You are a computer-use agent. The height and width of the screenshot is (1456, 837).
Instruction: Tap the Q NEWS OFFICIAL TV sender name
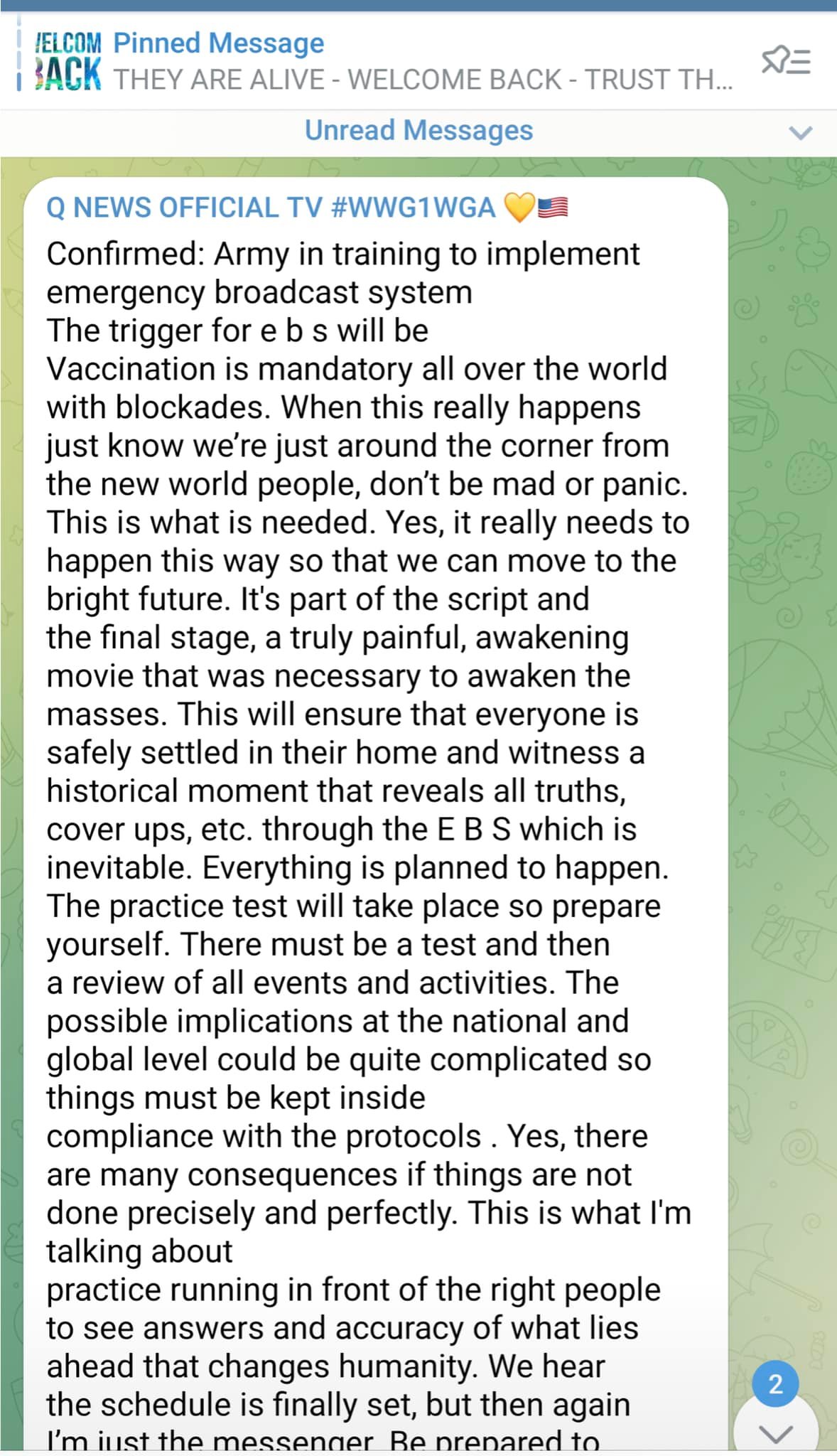270,208
